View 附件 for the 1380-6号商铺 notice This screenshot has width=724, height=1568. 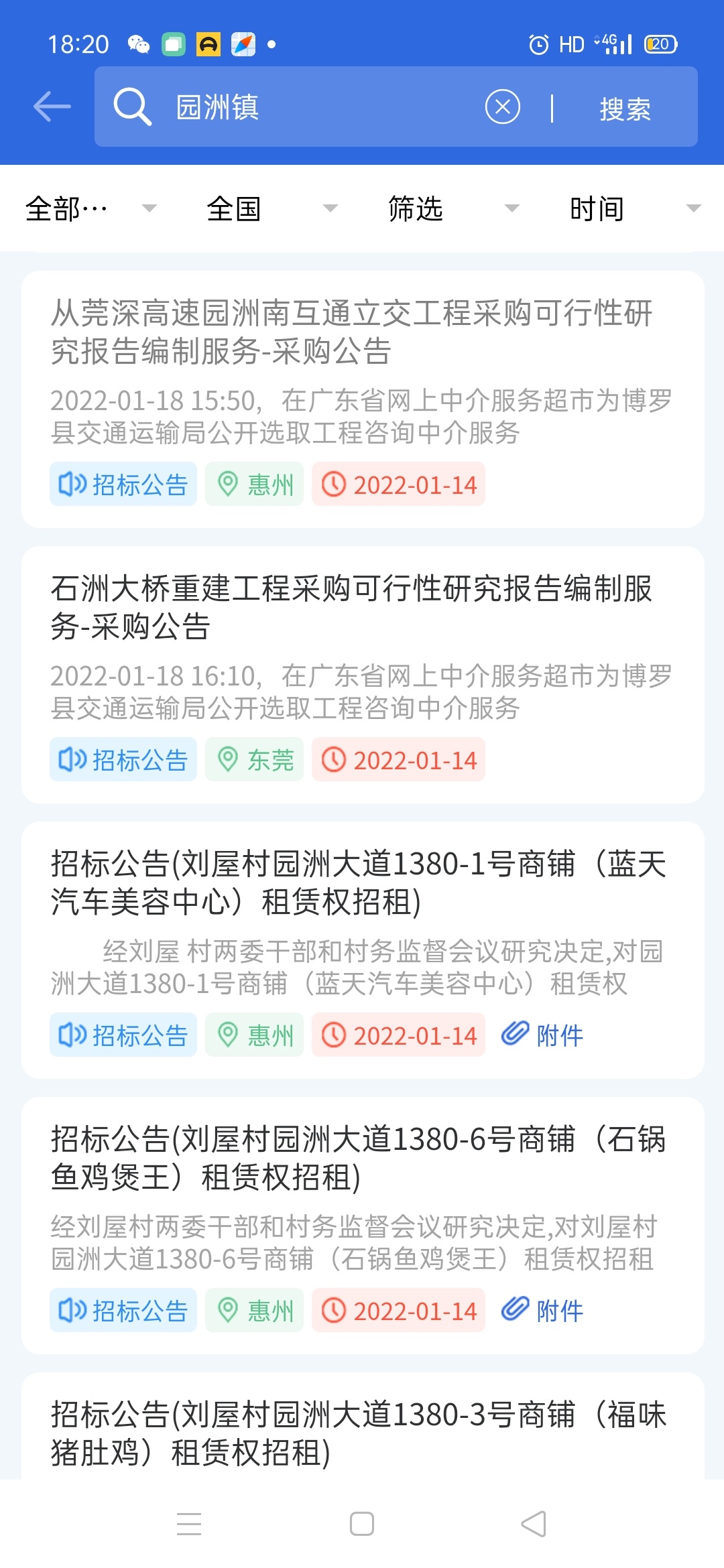[543, 1311]
